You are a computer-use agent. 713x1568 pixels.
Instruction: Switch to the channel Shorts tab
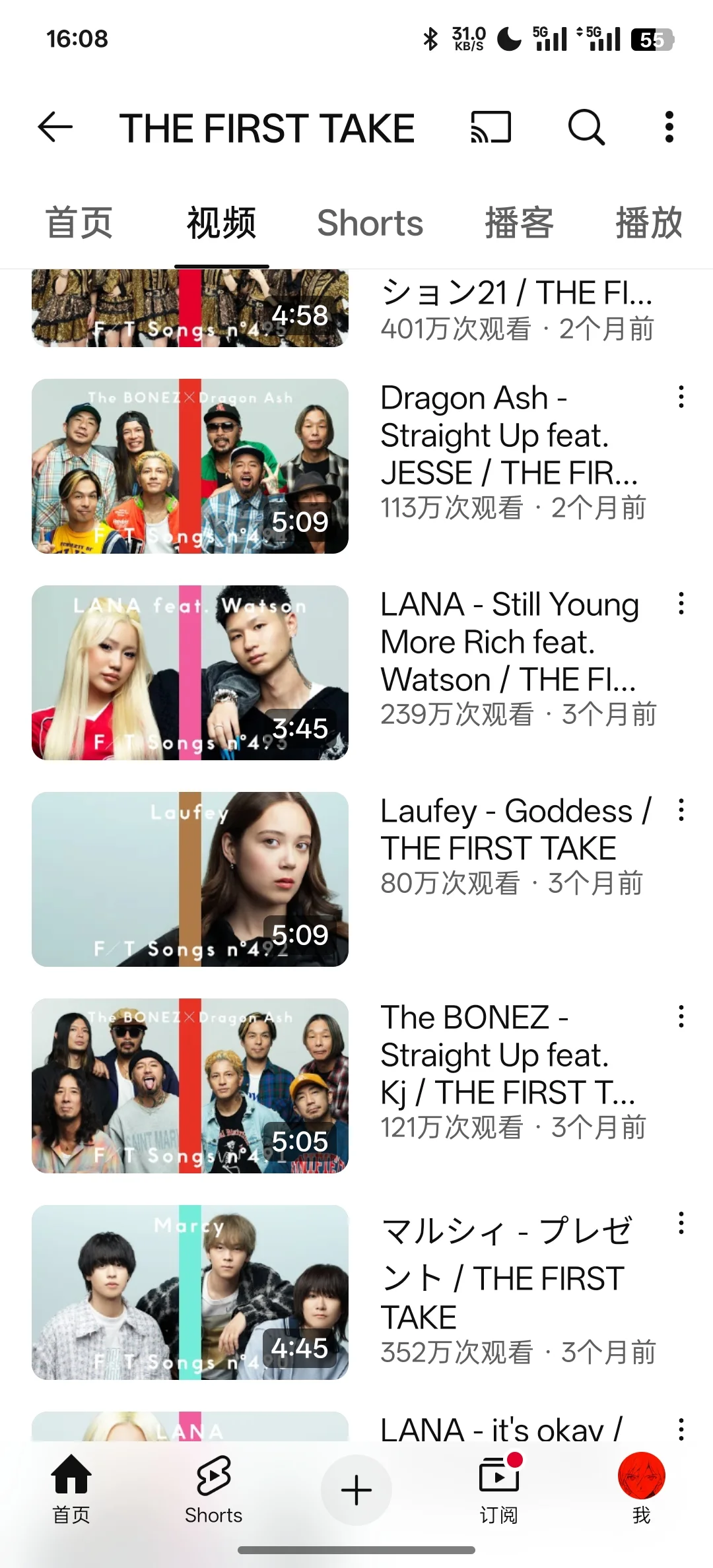370,223
